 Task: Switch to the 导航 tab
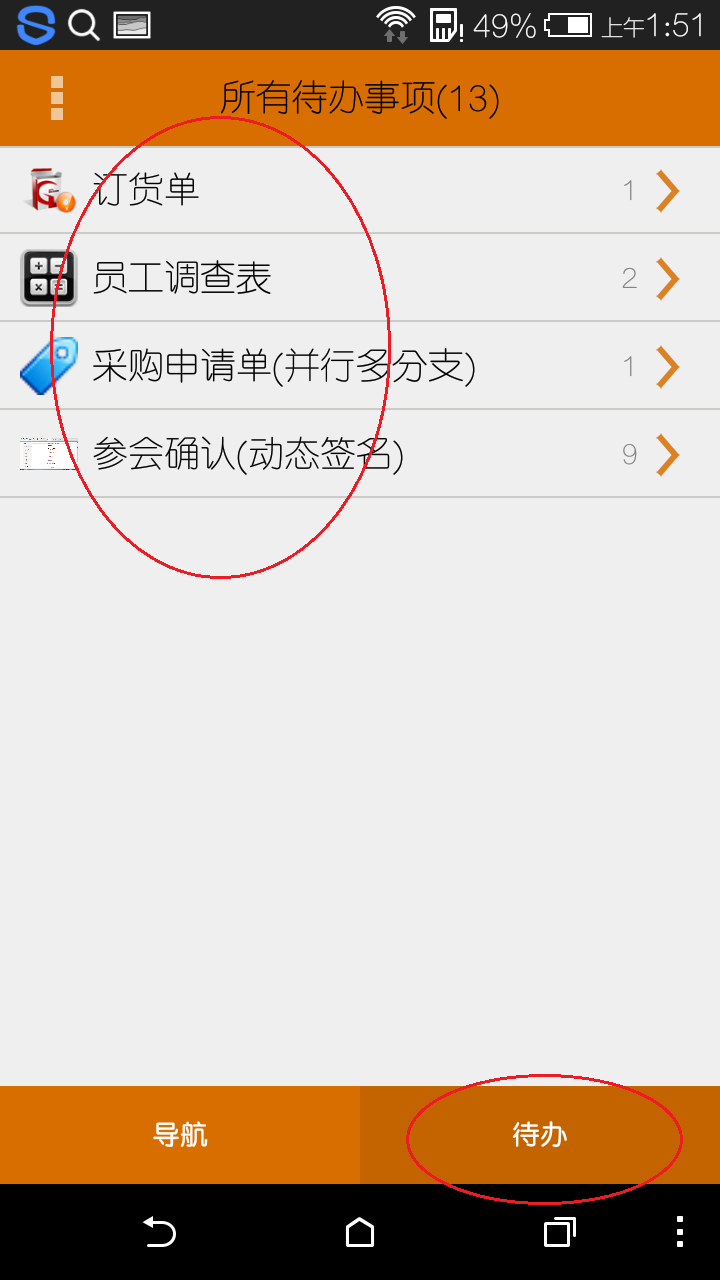(180, 1135)
